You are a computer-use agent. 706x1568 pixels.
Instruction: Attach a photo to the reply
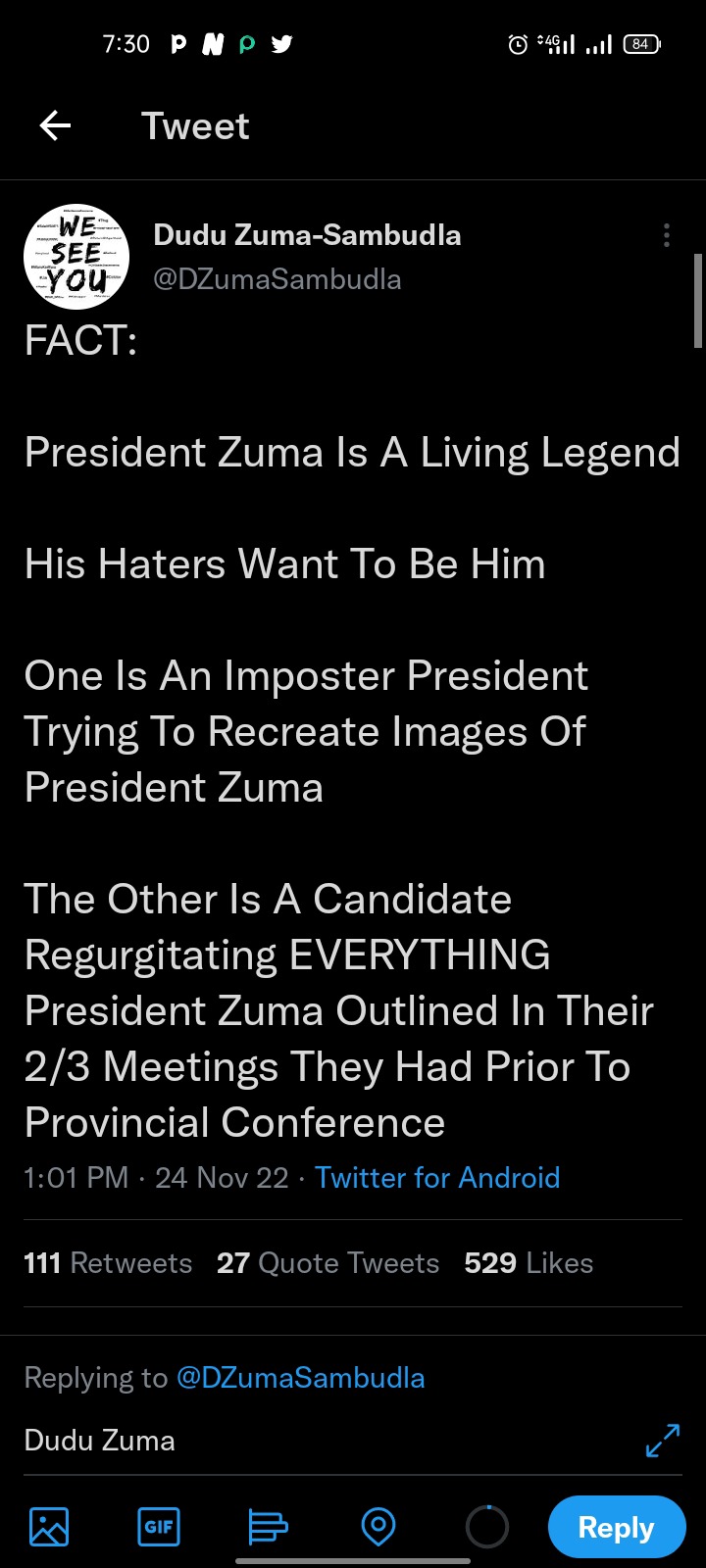(49, 1527)
